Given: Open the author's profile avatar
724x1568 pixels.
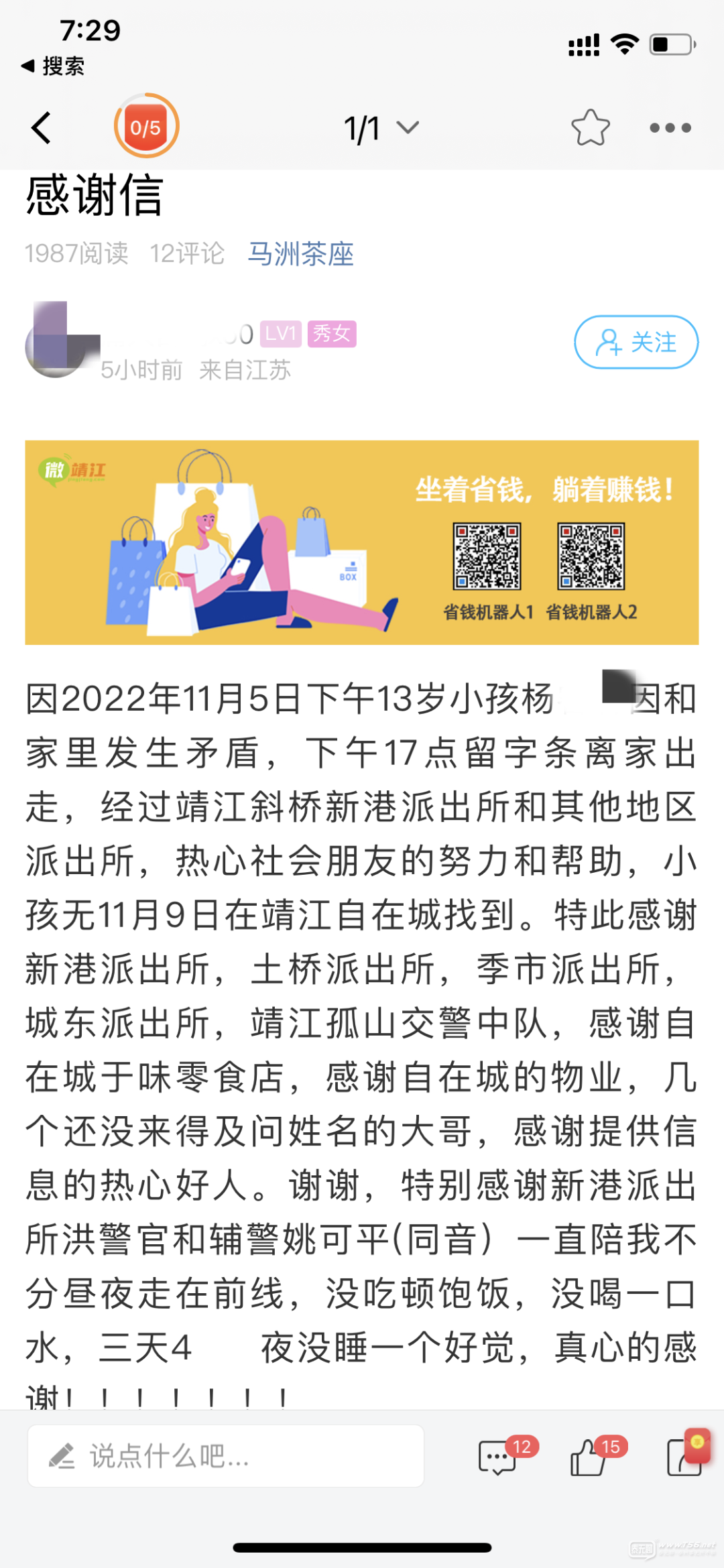Looking at the screenshot, I should point(56,343).
